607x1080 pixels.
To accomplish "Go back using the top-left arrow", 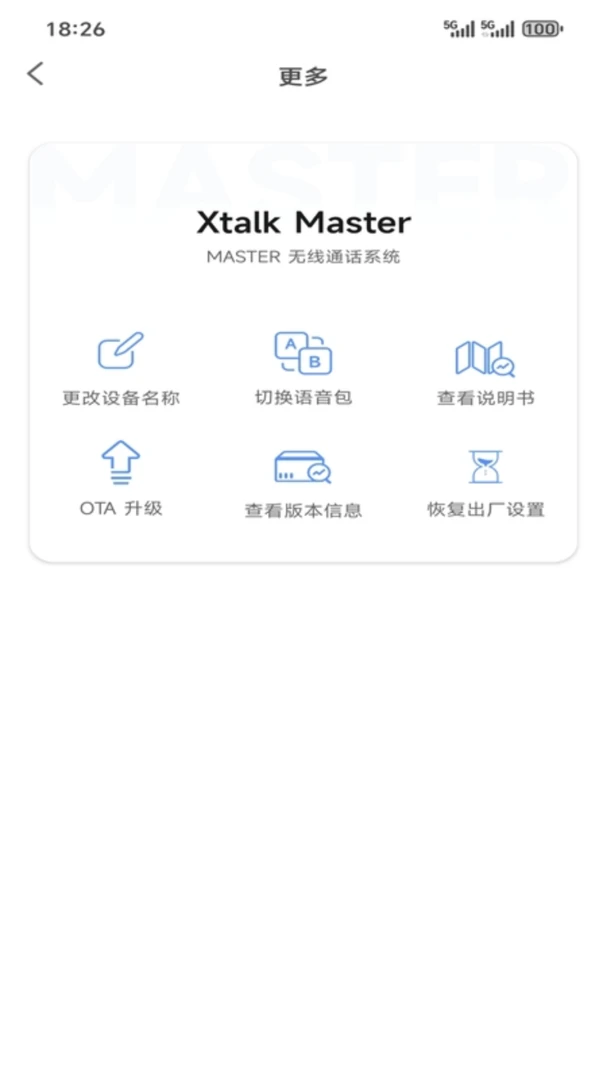I will (x=36, y=74).
